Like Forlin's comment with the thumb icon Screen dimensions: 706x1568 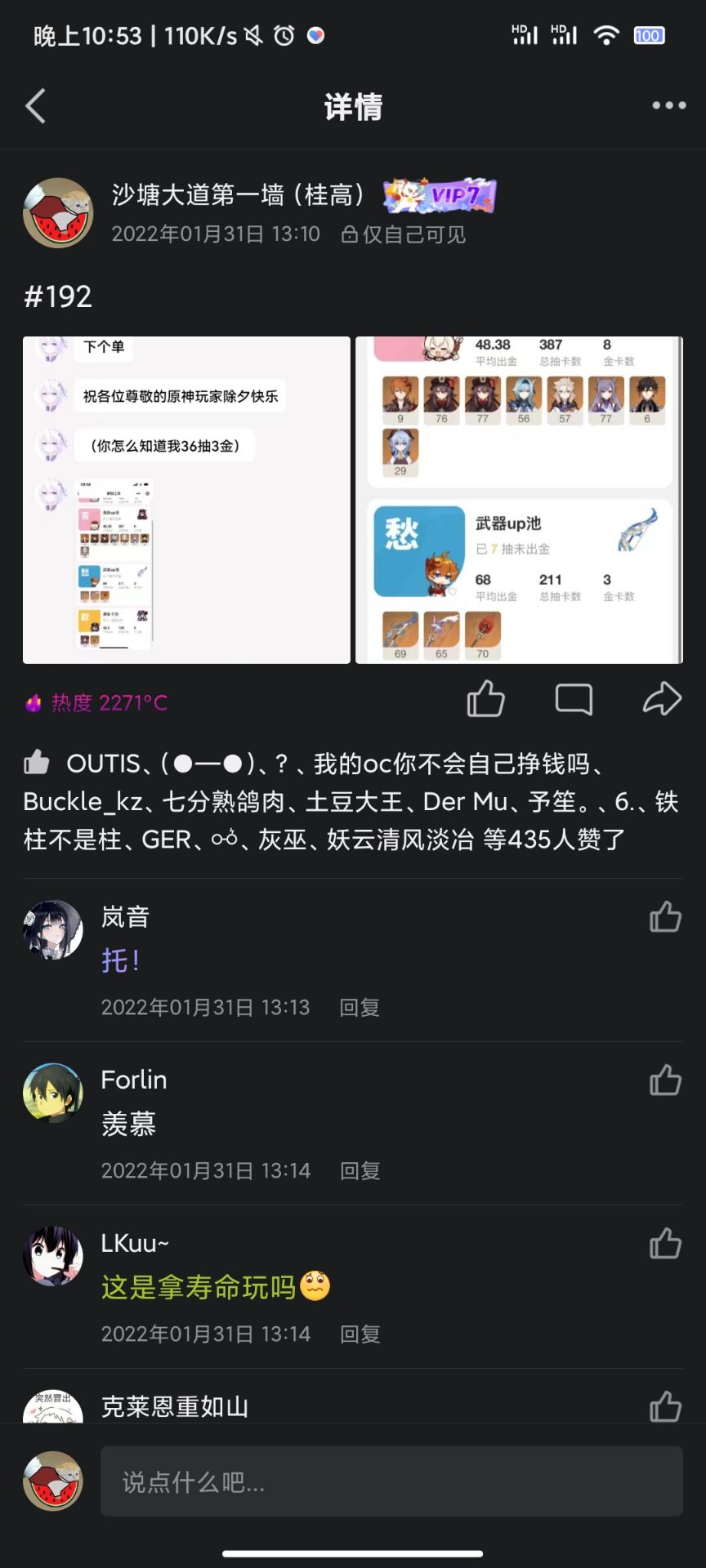(x=664, y=1080)
